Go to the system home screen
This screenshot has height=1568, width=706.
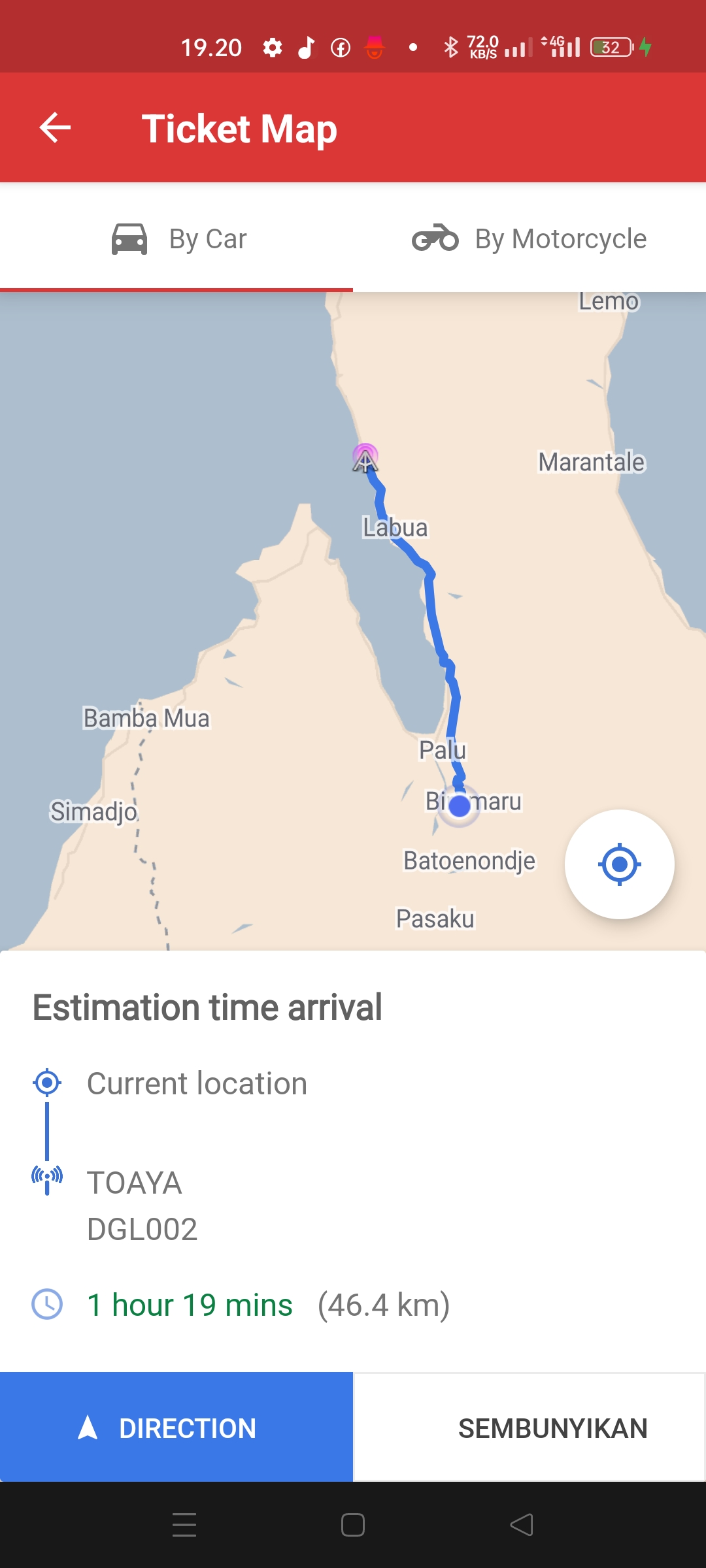[x=353, y=1525]
